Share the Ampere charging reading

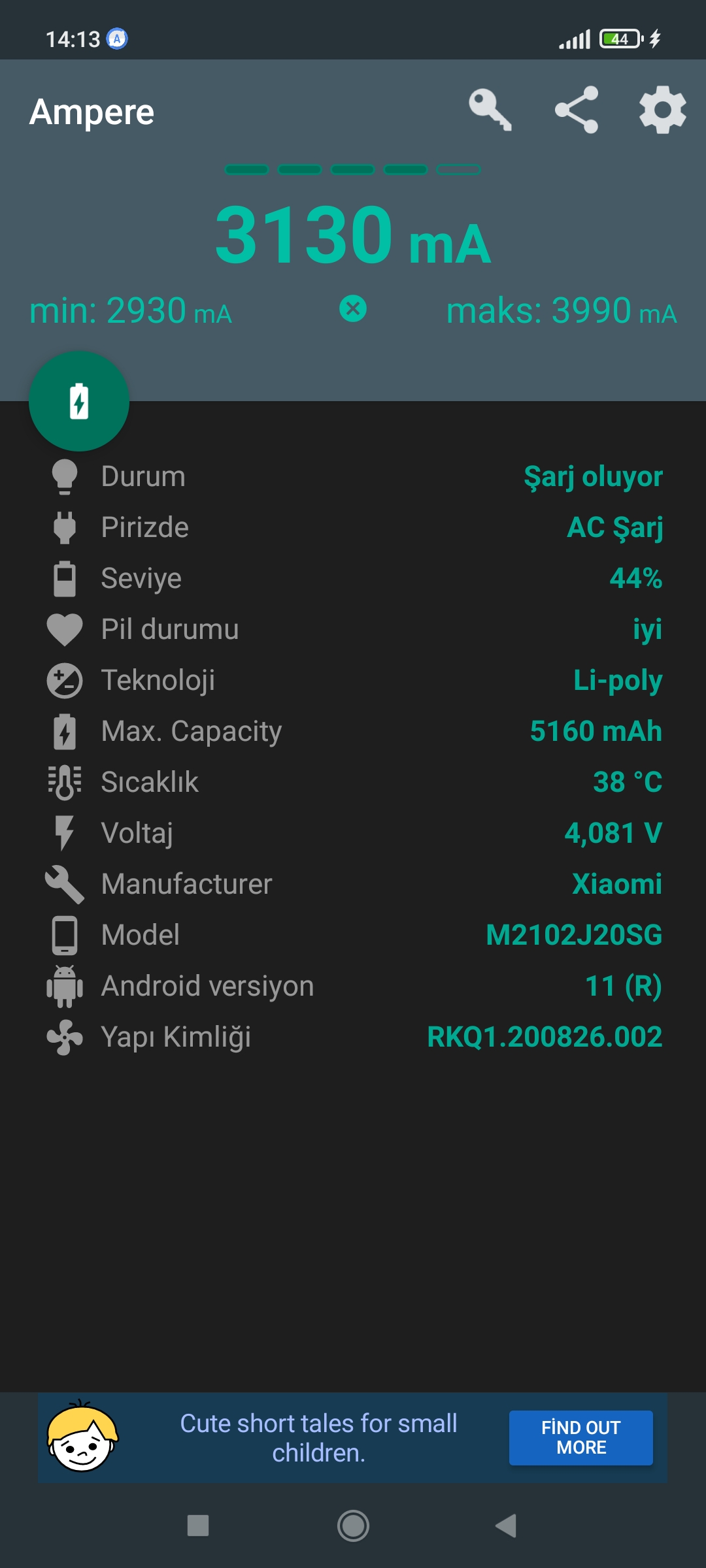tap(577, 110)
